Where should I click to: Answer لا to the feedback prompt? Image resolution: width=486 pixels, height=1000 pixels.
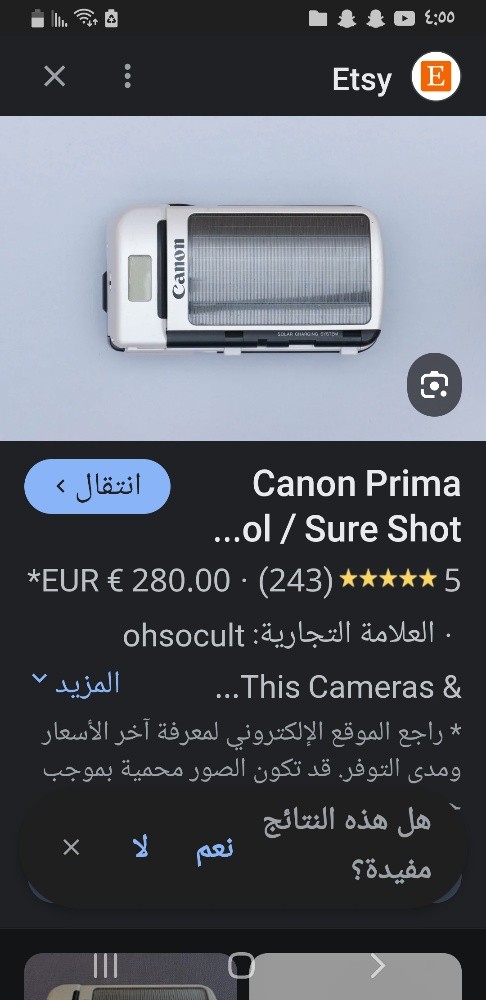[x=140, y=848]
